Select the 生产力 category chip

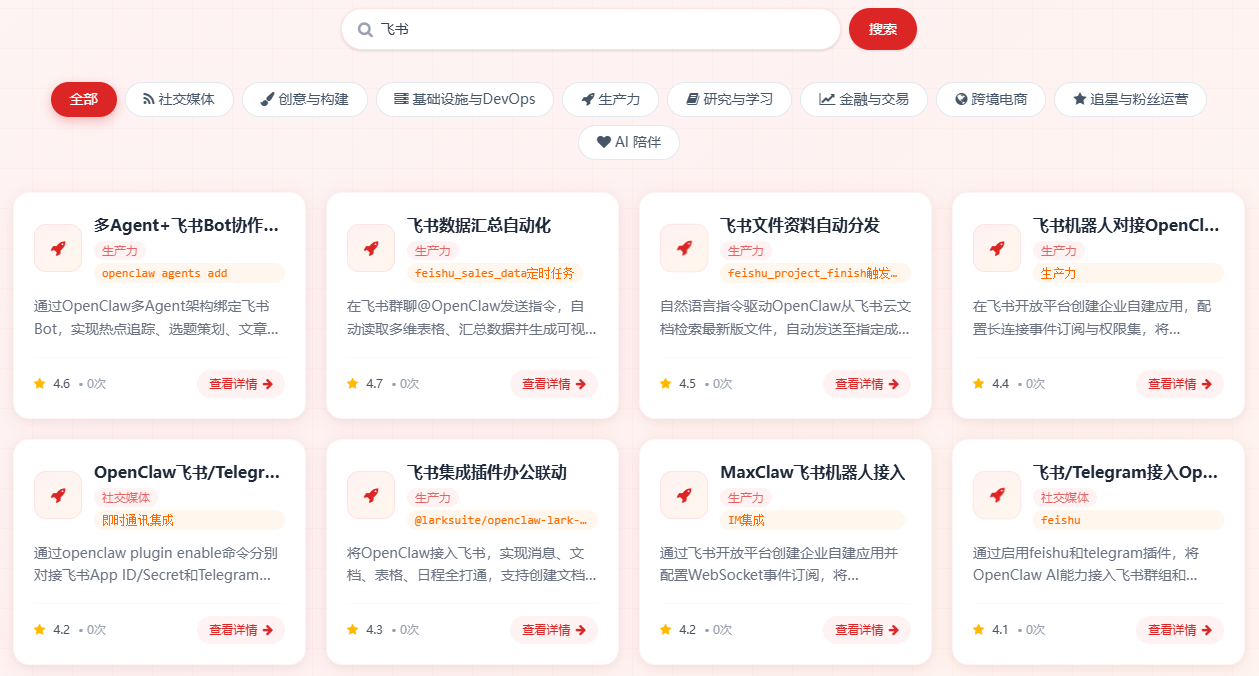pyautogui.click(x=610, y=99)
